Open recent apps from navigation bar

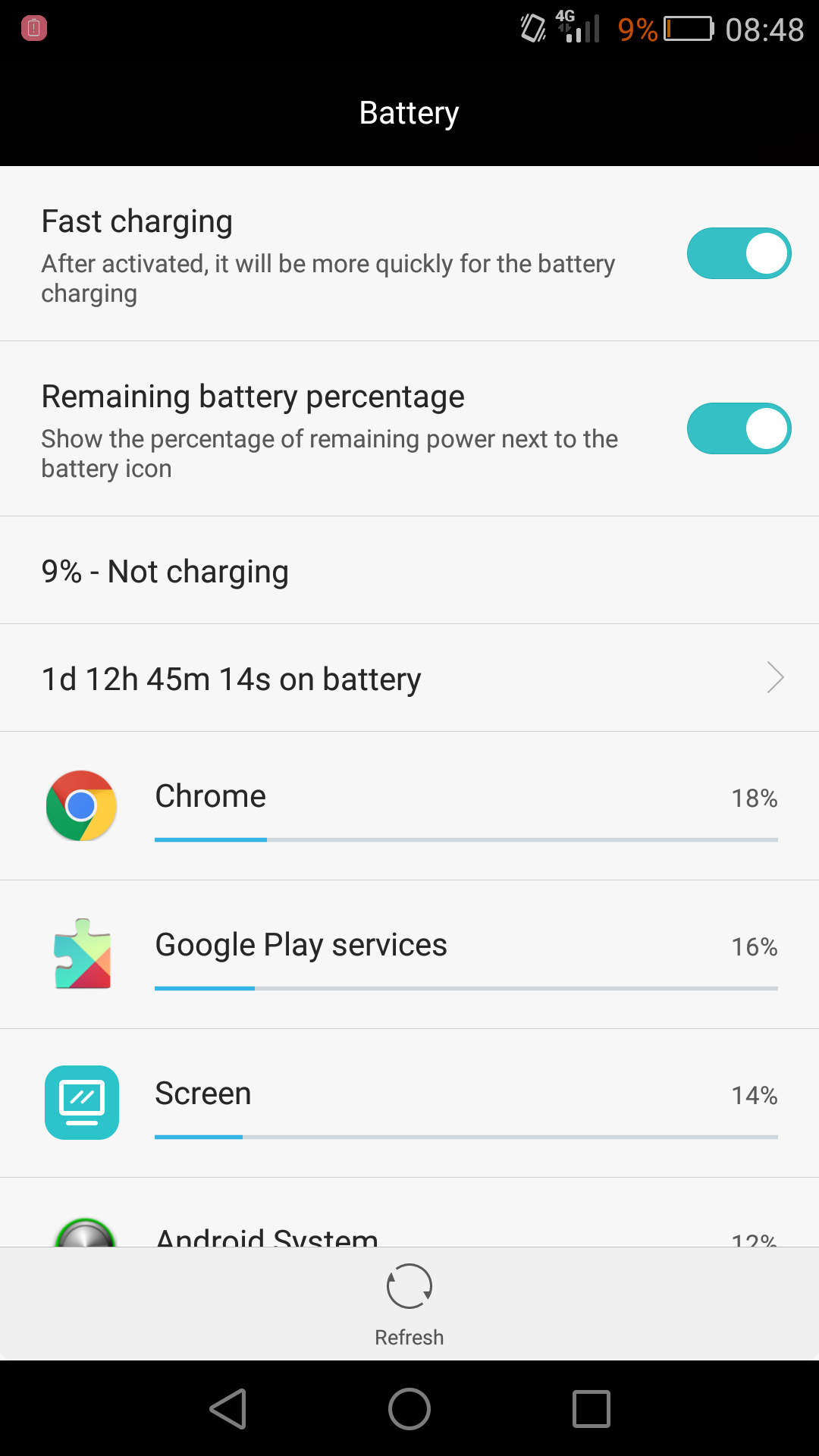click(x=591, y=1409)
